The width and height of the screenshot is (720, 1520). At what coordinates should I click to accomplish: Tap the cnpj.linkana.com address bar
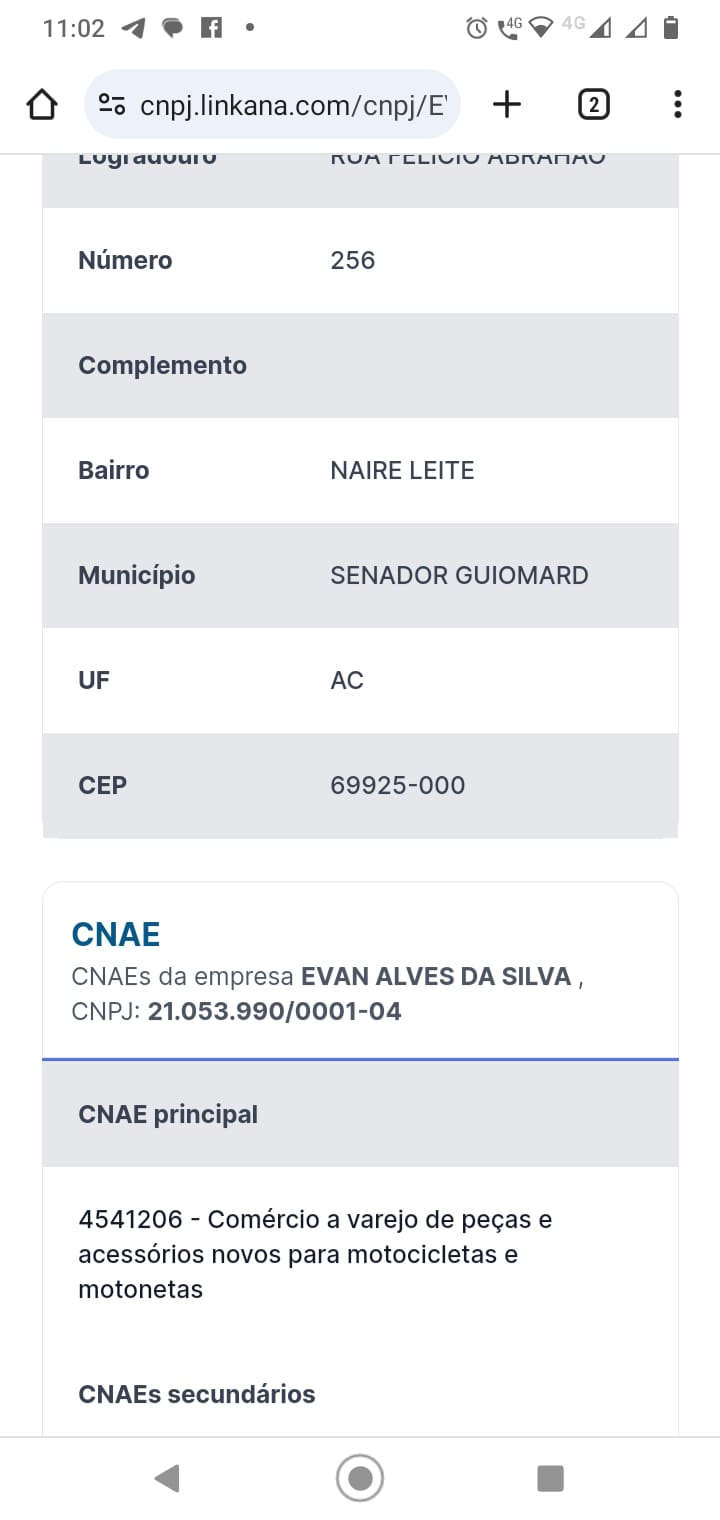tap(272, 104)
